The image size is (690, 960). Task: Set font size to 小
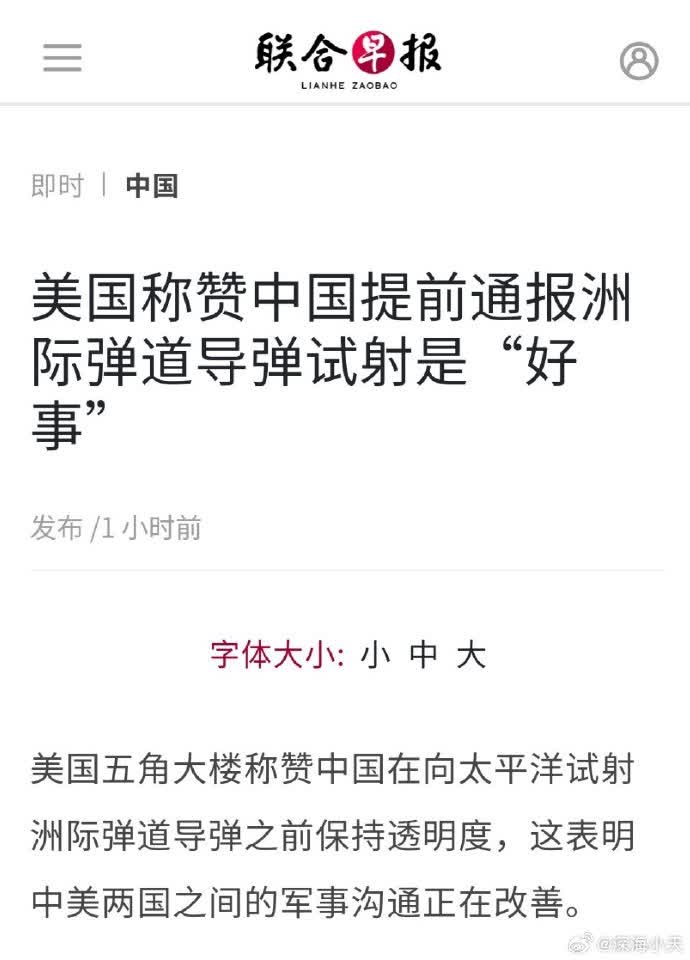pos(376,656)
